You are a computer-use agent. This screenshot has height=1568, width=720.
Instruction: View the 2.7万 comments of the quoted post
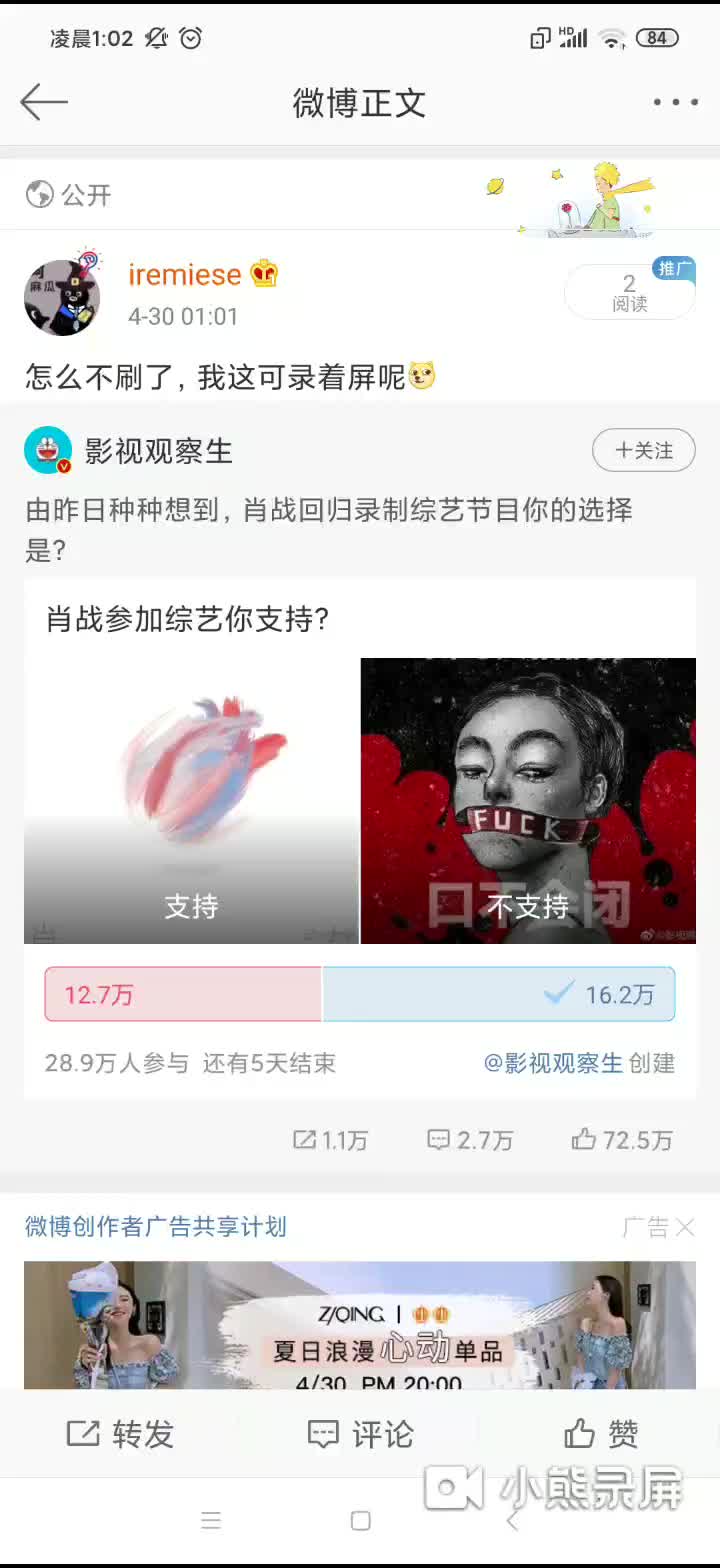(x=470, y=1140)
